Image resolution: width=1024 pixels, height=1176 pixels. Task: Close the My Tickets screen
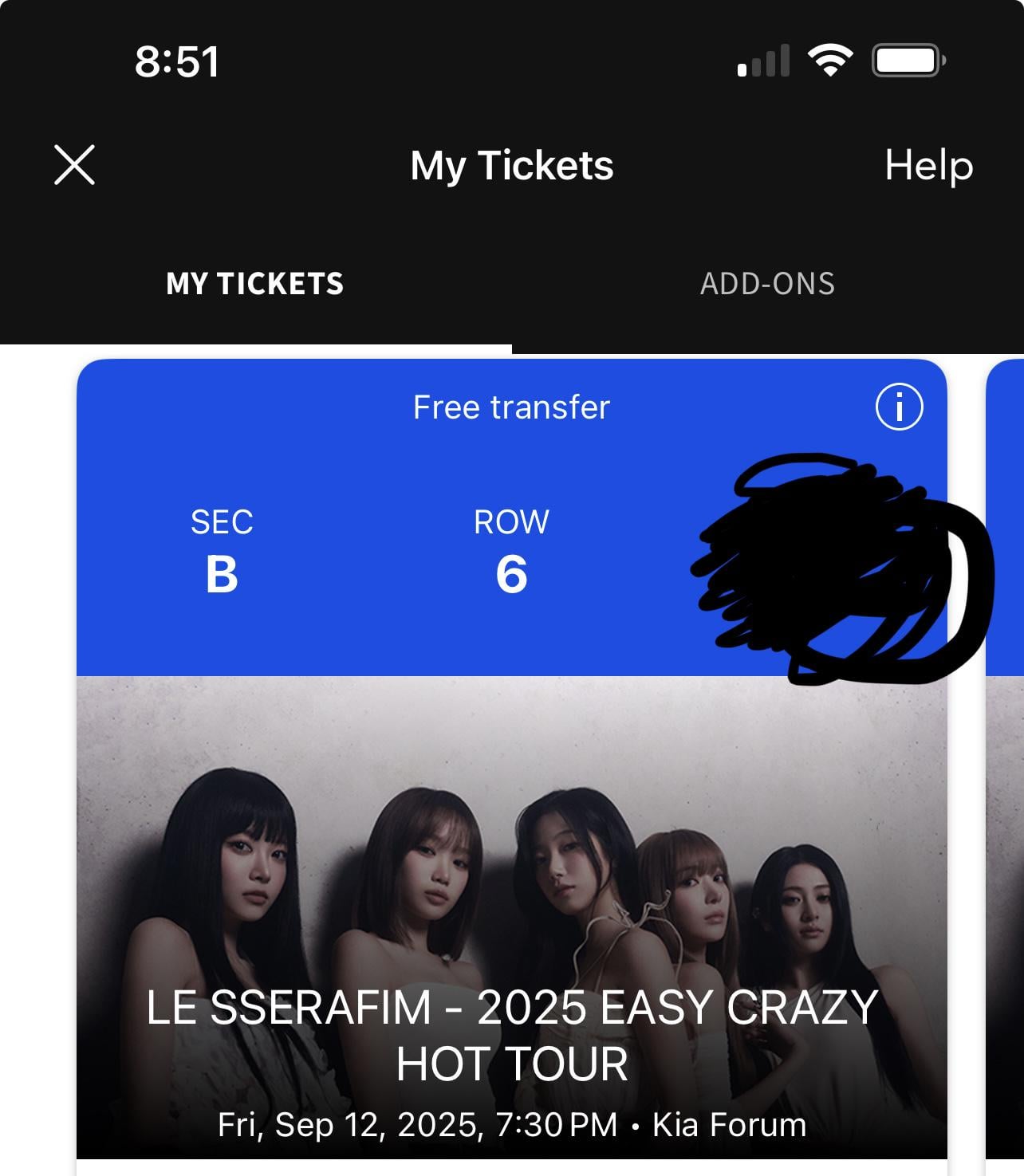[x=74, y=165]
